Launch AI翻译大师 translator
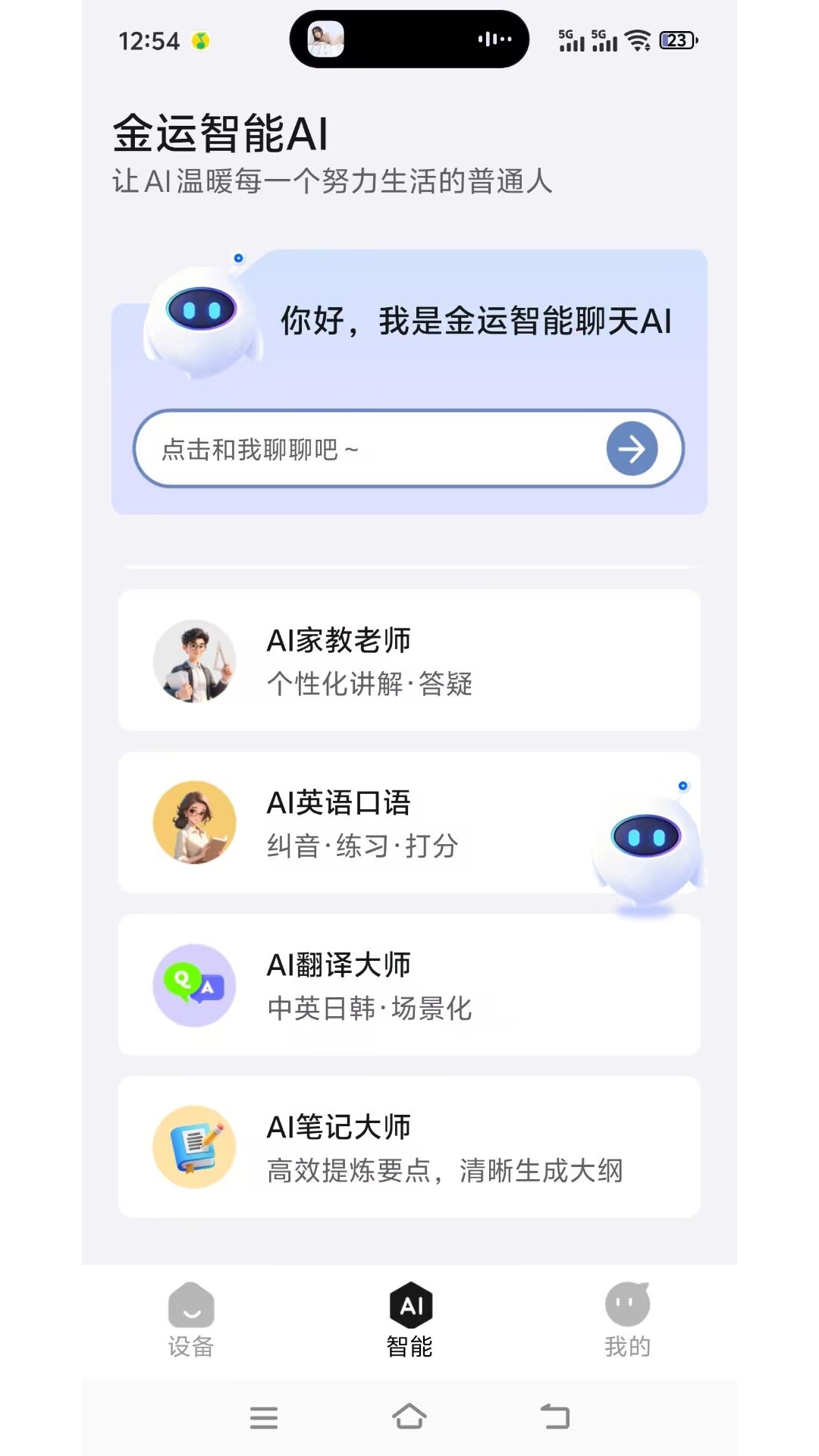Image resolution: width=819 pixels, height=1456 pixels. click(x=409, y=985)
